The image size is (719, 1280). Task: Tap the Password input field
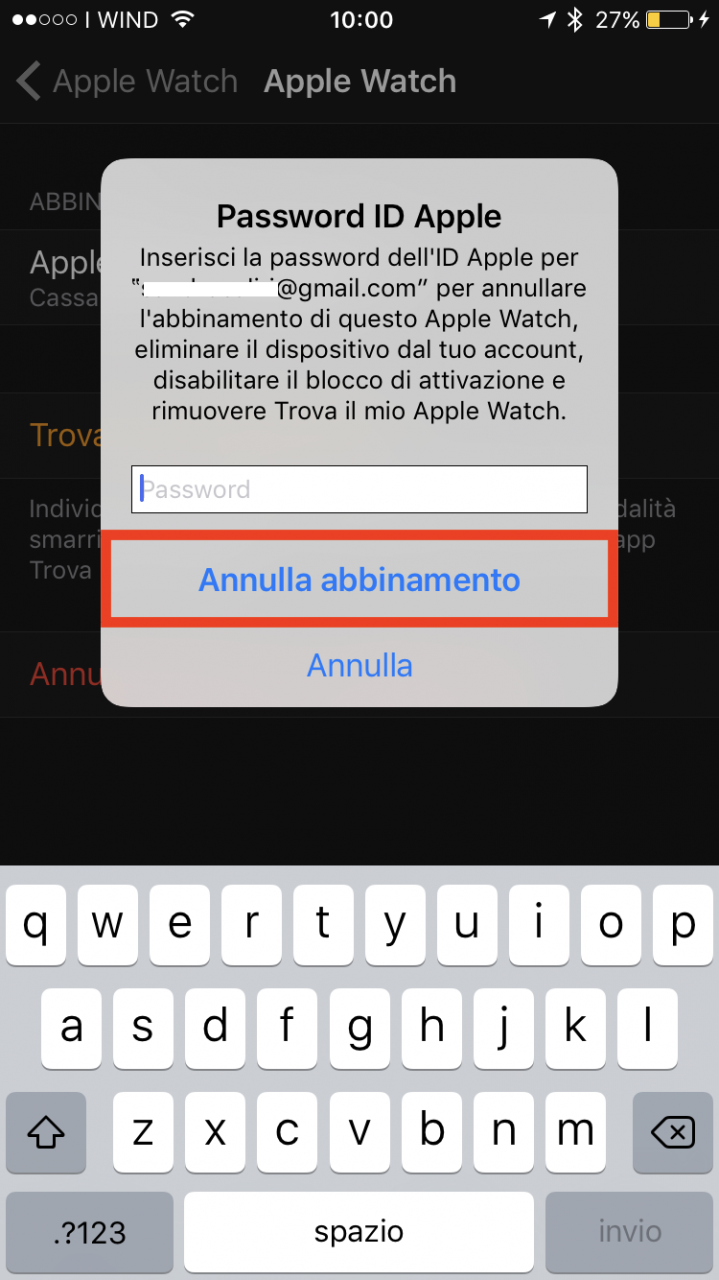(x=359, y=489)
